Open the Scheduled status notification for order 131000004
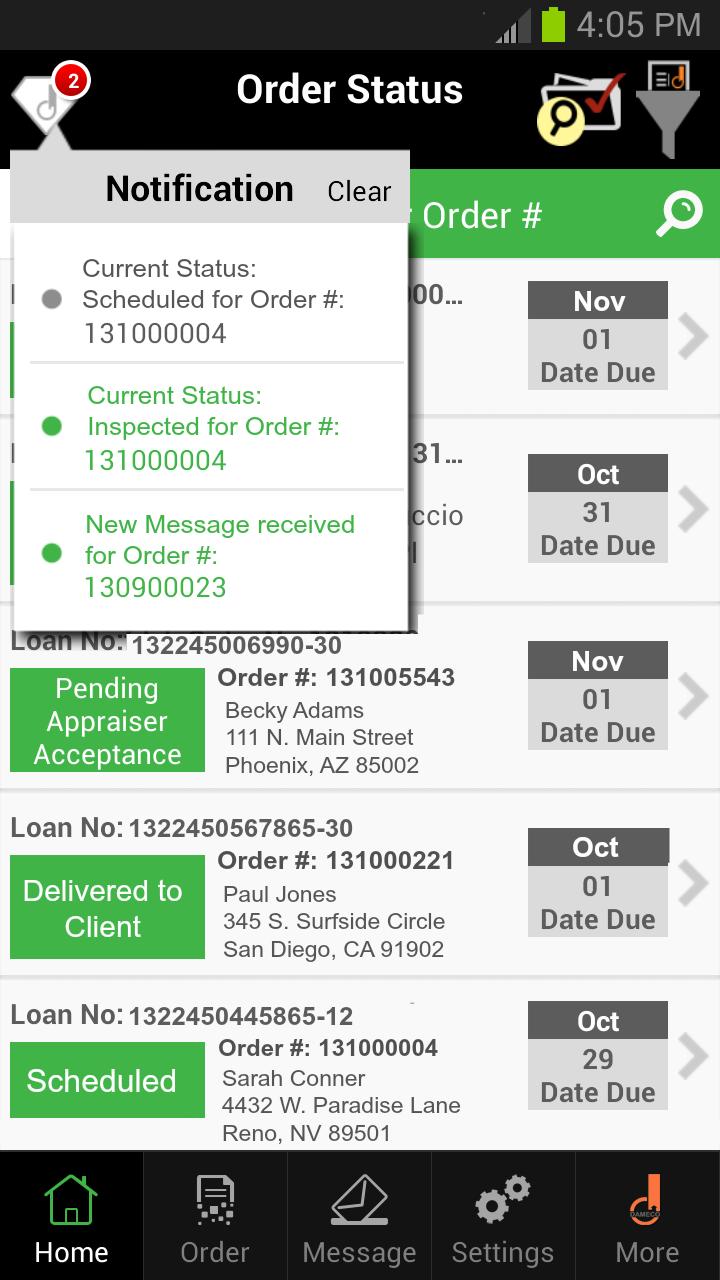The height and width of the screenshot is (1280, 720). (213, 300)
